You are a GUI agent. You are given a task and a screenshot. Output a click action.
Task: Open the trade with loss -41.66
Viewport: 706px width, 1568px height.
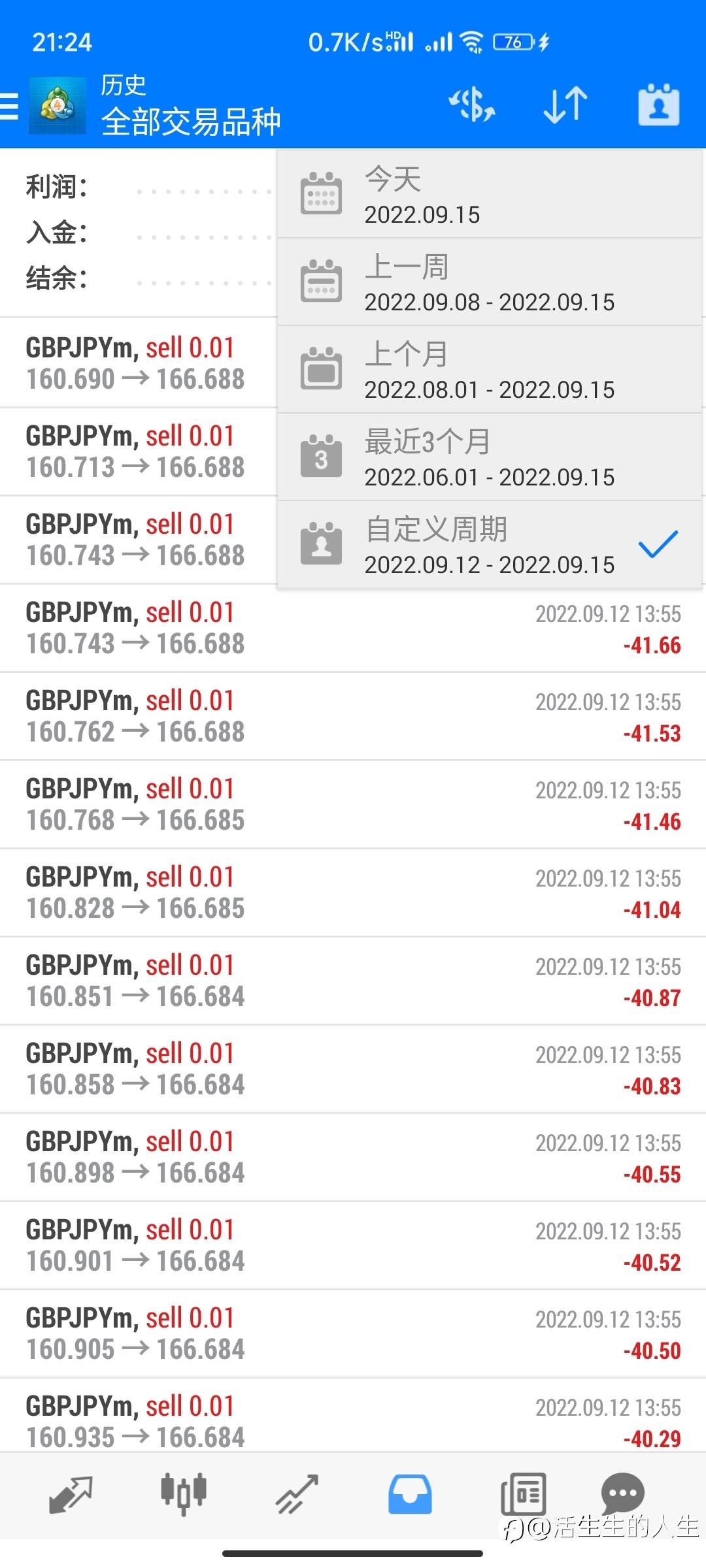pyautogui.click(x=353, y=629)
